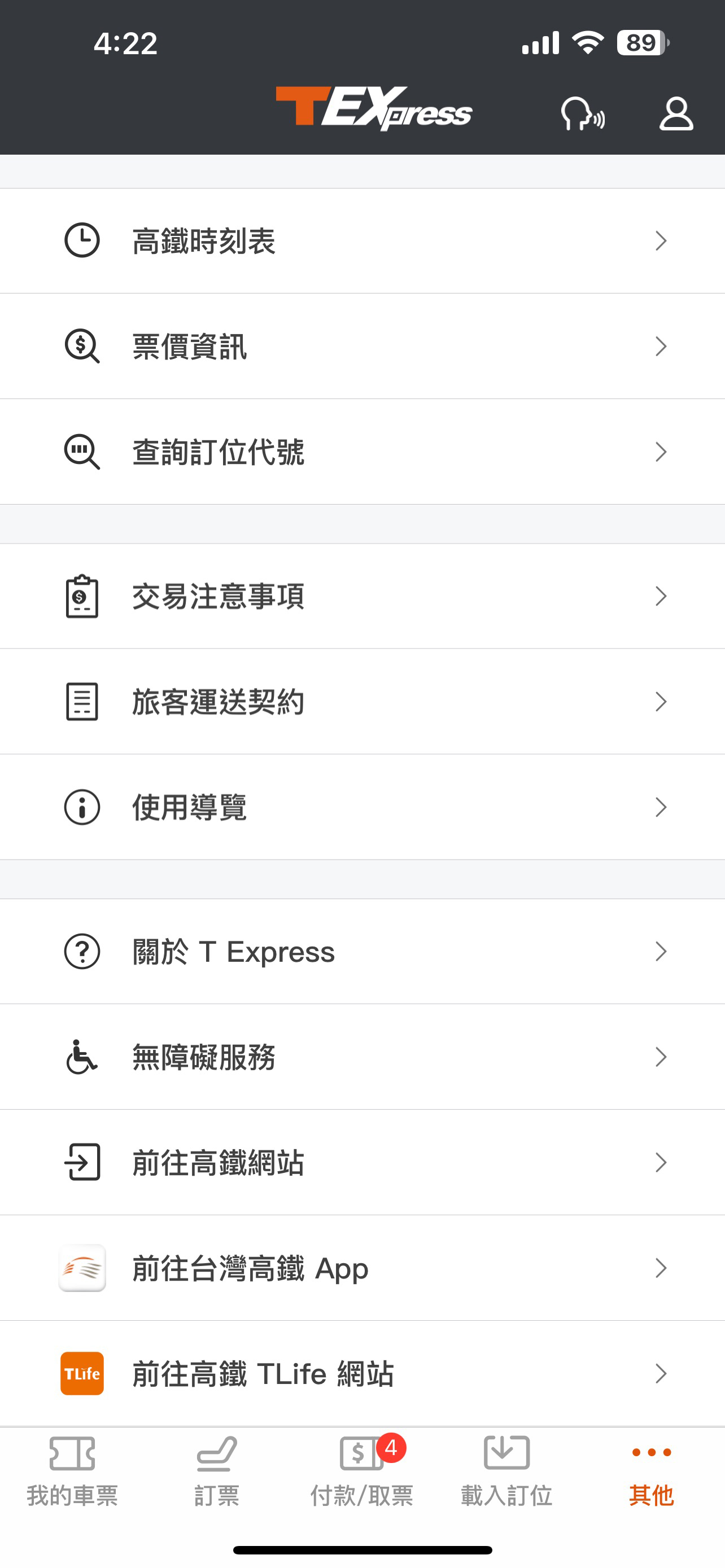Open 高鐵時刻表 timetable
Screen dimensions: 725x1568
click(x=362, y=241)
